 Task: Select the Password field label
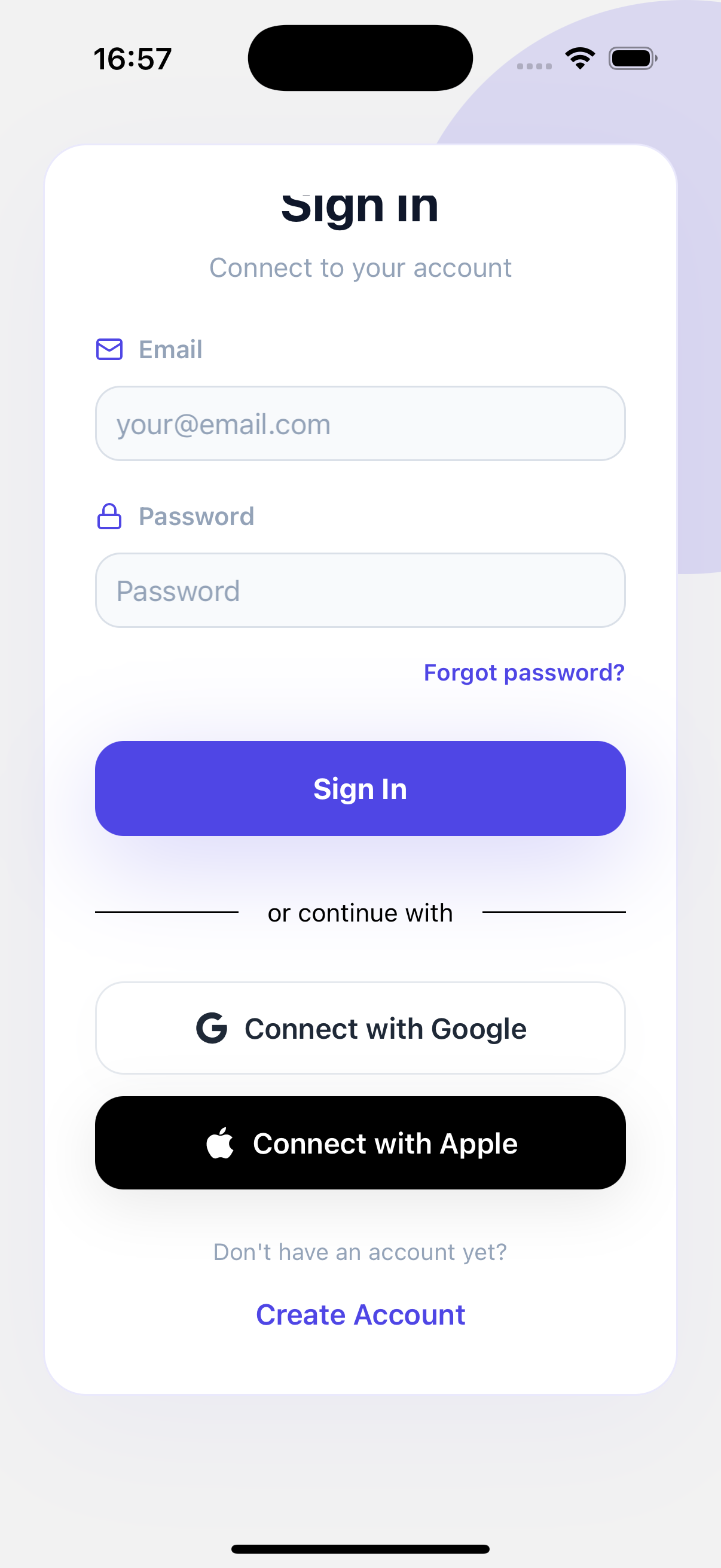pyautogui.click(x=196, y=517)
